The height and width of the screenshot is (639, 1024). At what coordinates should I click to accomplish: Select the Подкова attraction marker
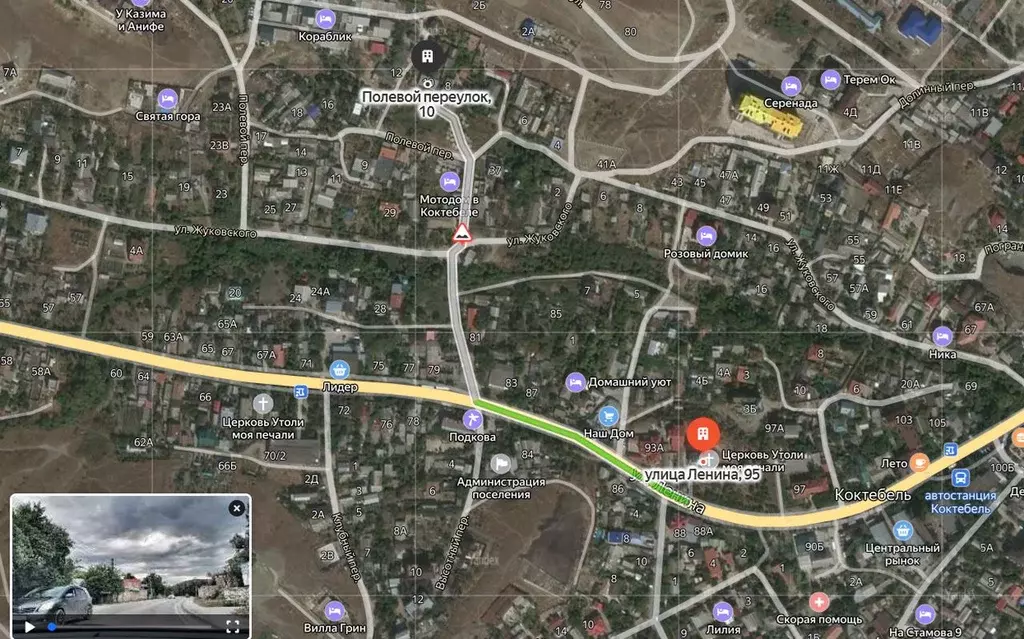tap(472, 418)
